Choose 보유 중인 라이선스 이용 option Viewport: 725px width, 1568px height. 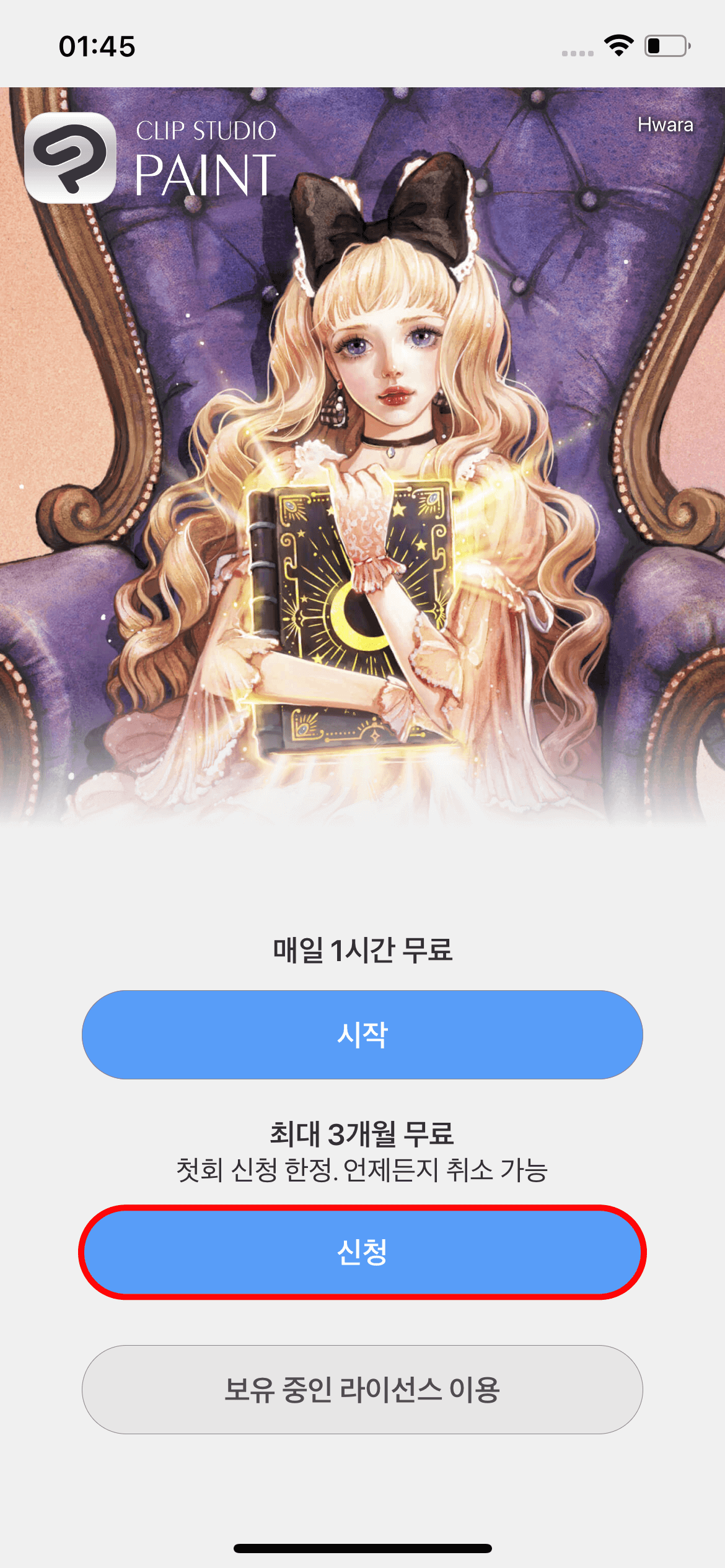click(362, 1390)
